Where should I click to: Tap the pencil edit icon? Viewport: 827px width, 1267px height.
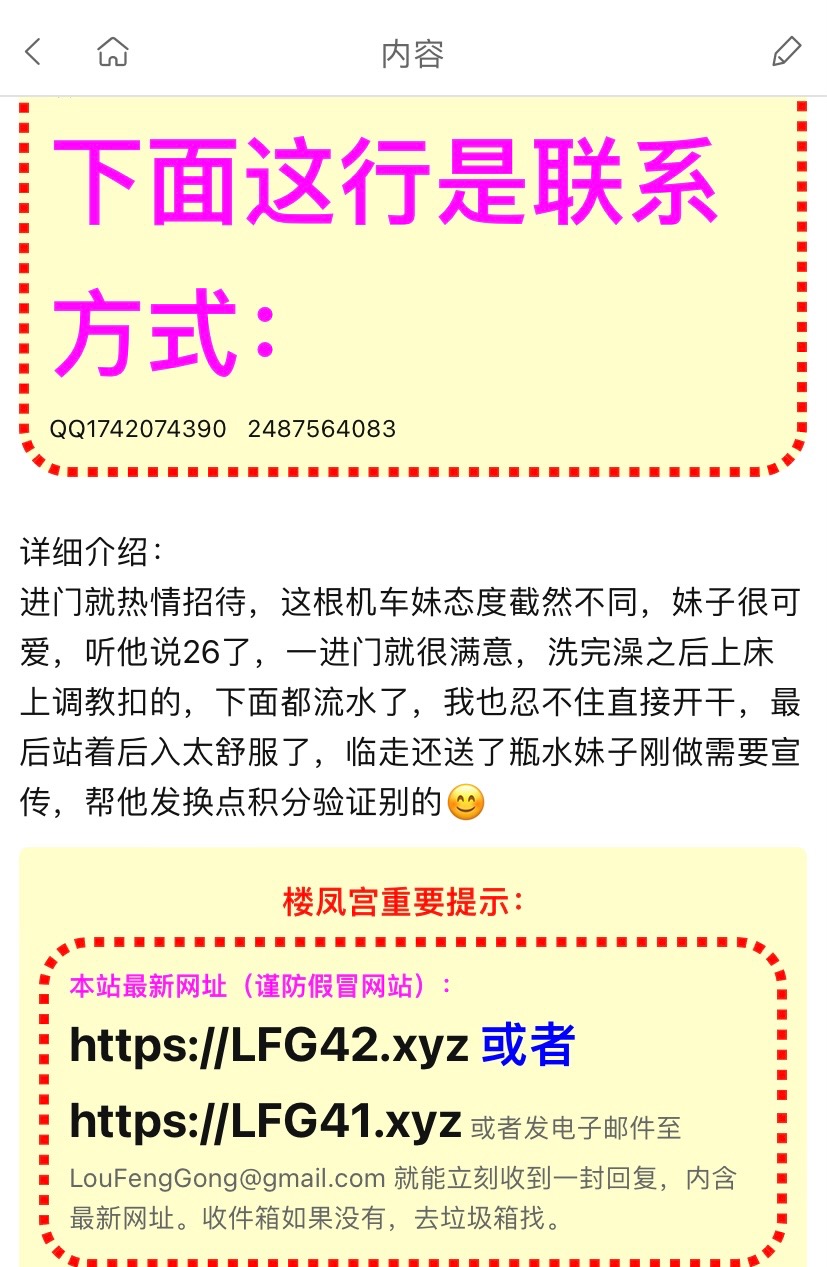pos(787,52)
